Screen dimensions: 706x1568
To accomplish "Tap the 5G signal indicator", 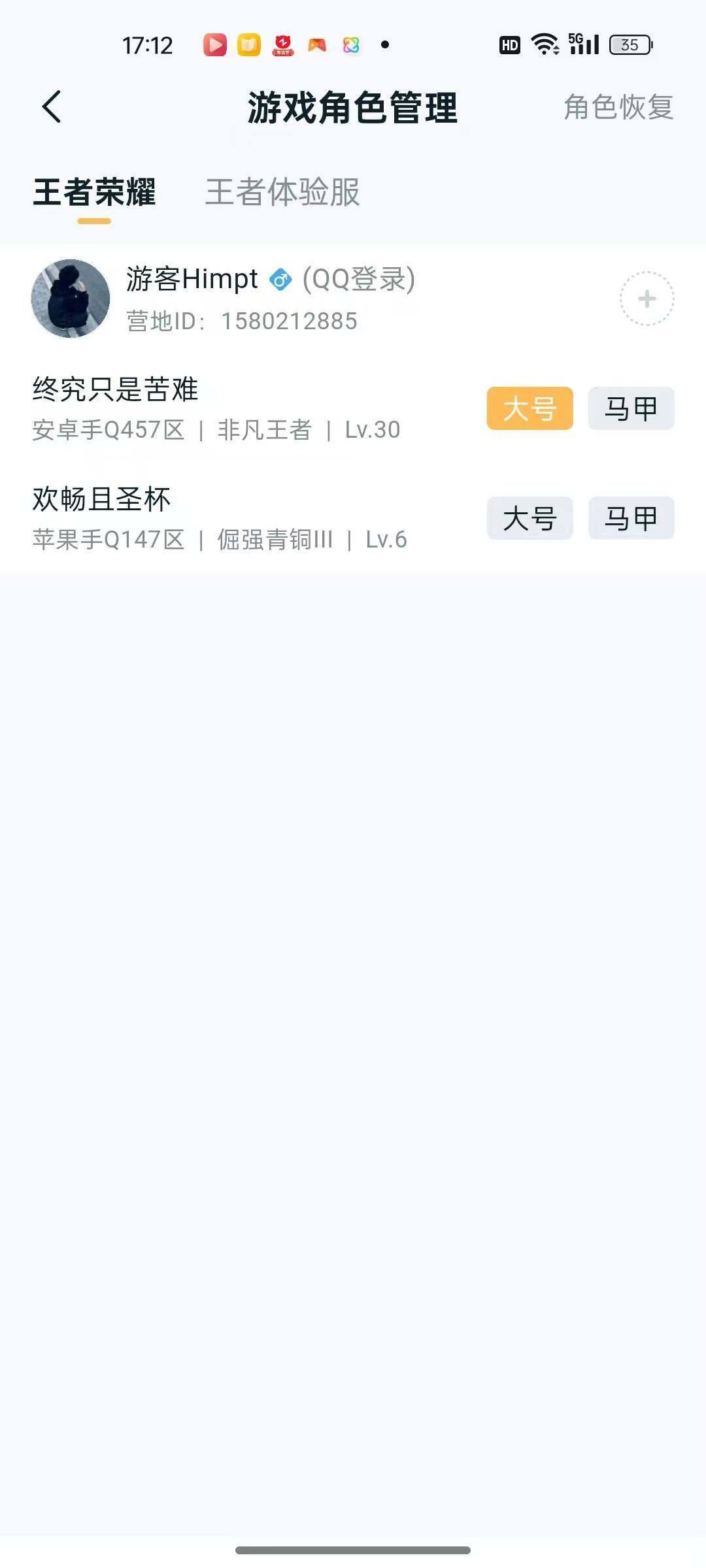I will point(583,44).
